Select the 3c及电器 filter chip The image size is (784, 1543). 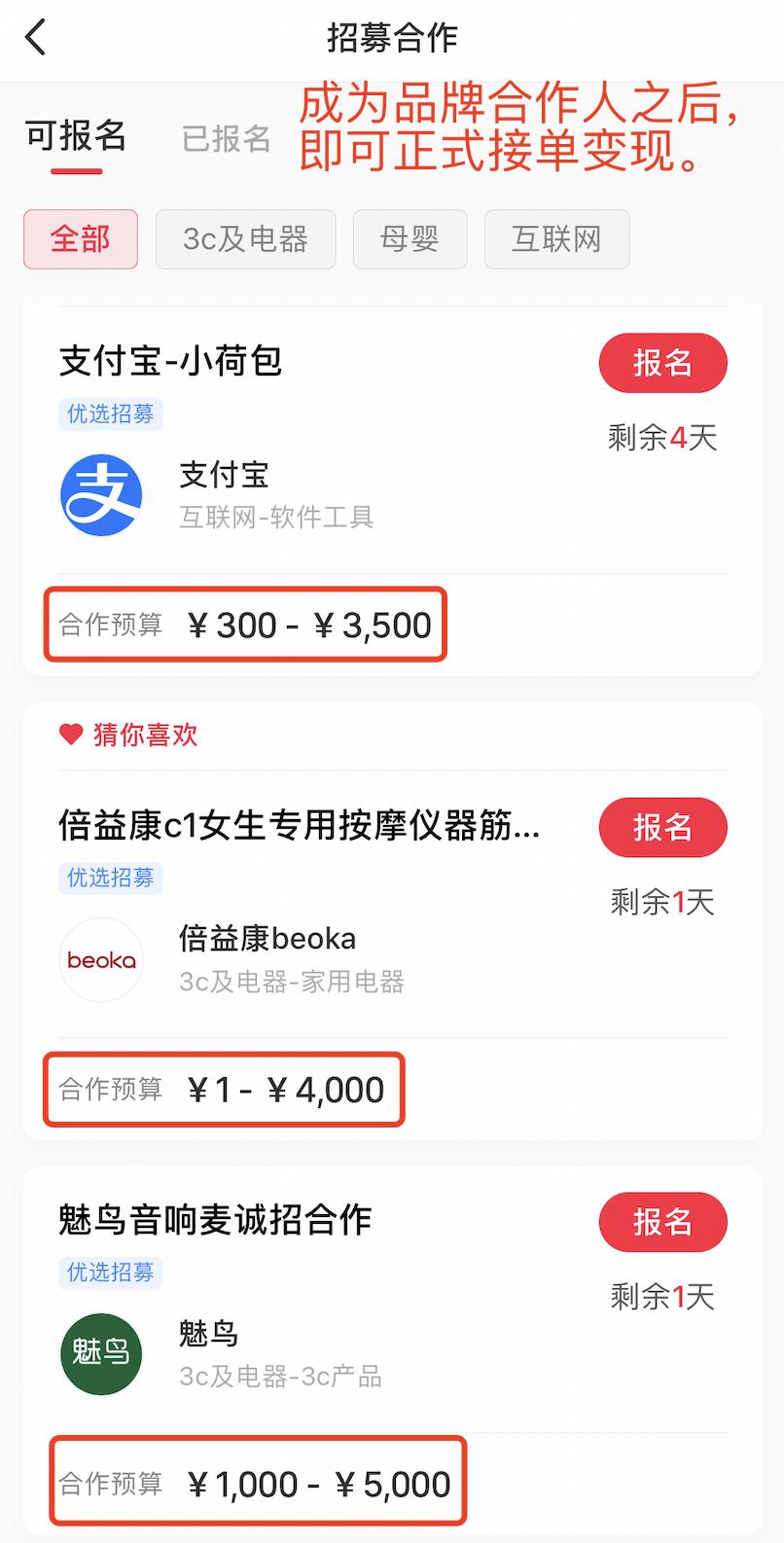pos(245,238)
